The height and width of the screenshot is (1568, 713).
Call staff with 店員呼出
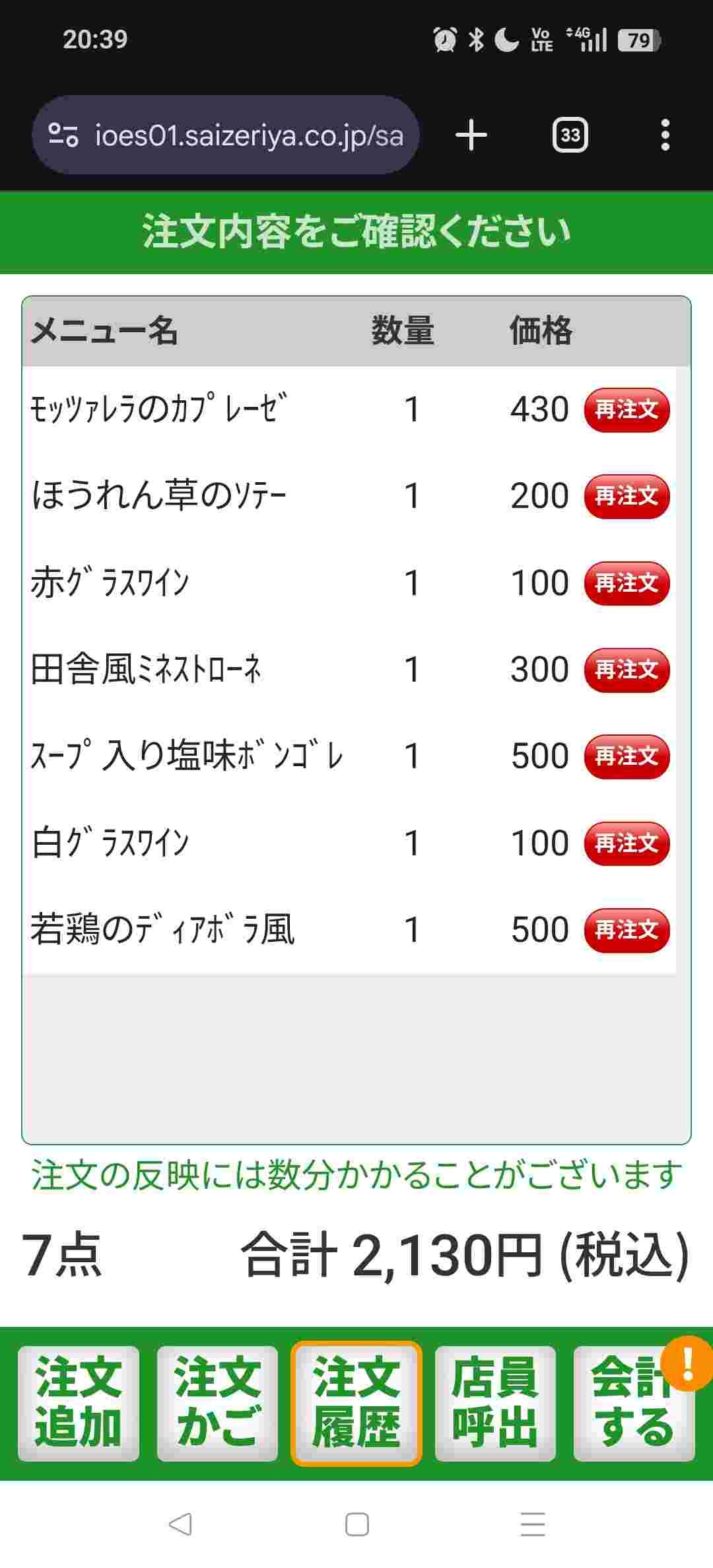click(495, 1403)
